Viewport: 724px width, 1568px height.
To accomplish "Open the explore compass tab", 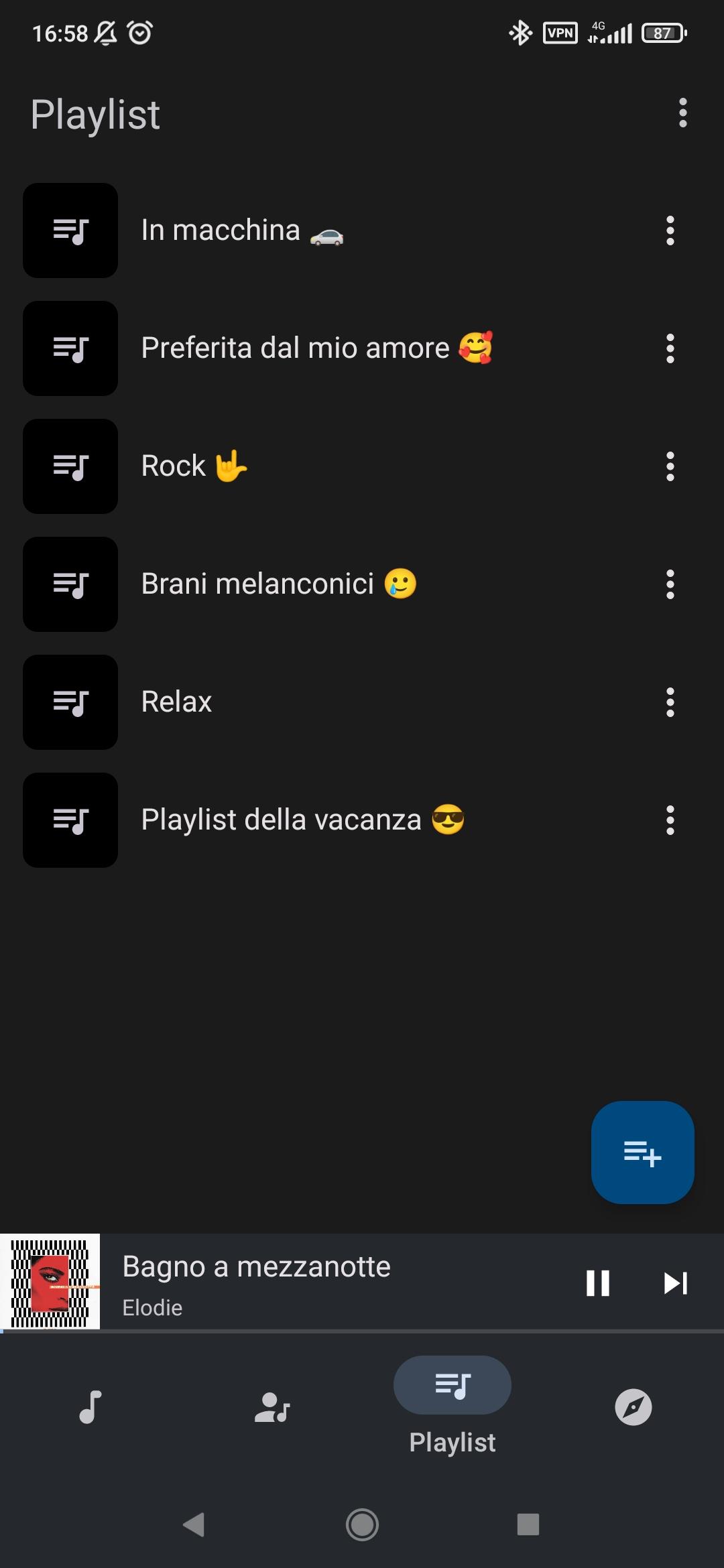I will pos(633,1407).
